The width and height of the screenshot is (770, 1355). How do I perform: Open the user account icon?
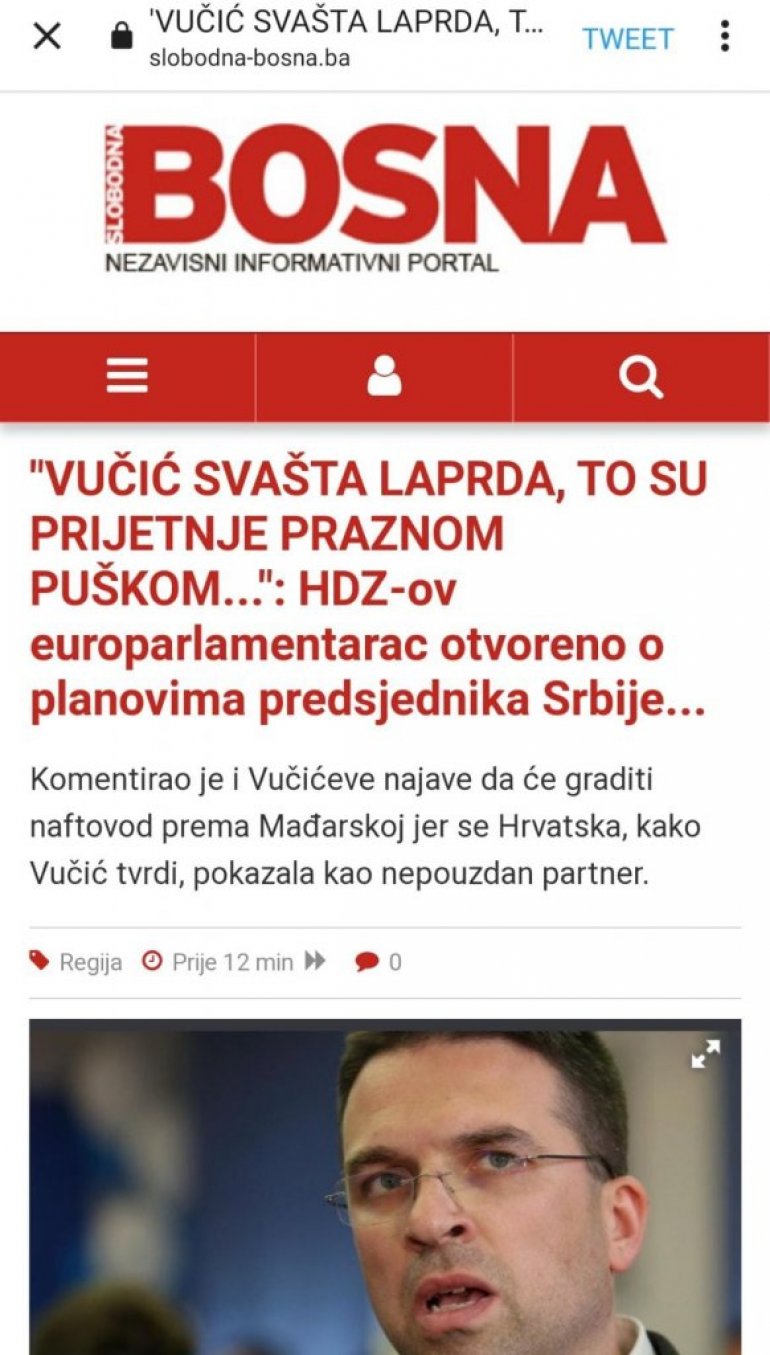[384, 377]
